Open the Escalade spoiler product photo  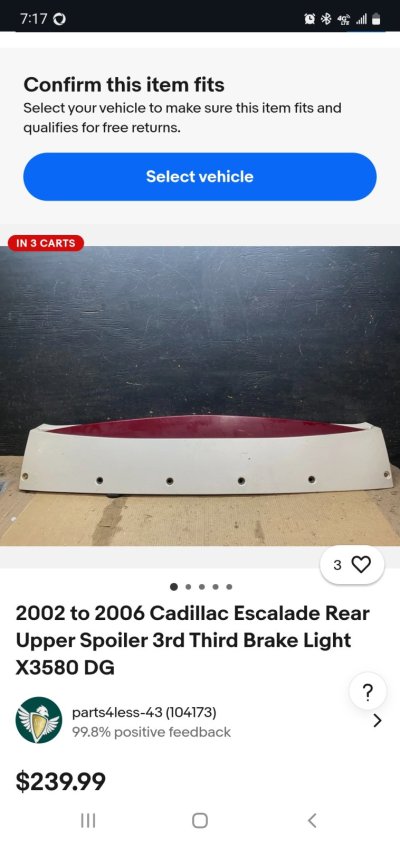point(200,396)
